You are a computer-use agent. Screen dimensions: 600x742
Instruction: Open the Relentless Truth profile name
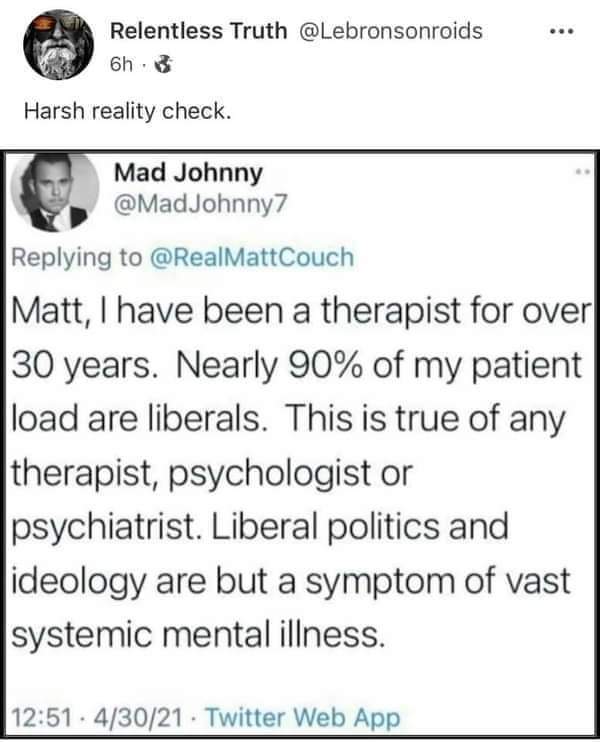[197, 31]
